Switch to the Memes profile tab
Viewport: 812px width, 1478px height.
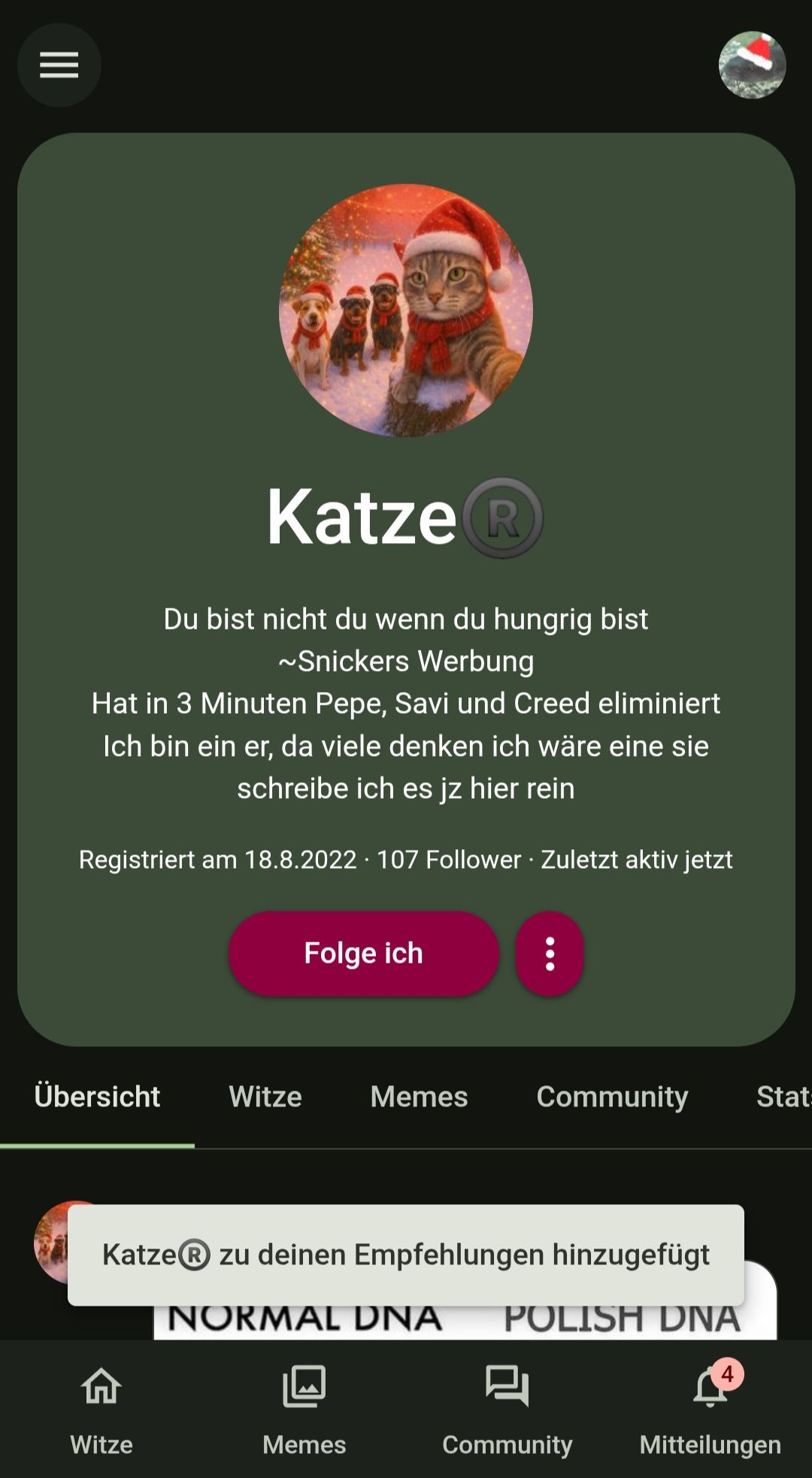(x=419, y=1097)
